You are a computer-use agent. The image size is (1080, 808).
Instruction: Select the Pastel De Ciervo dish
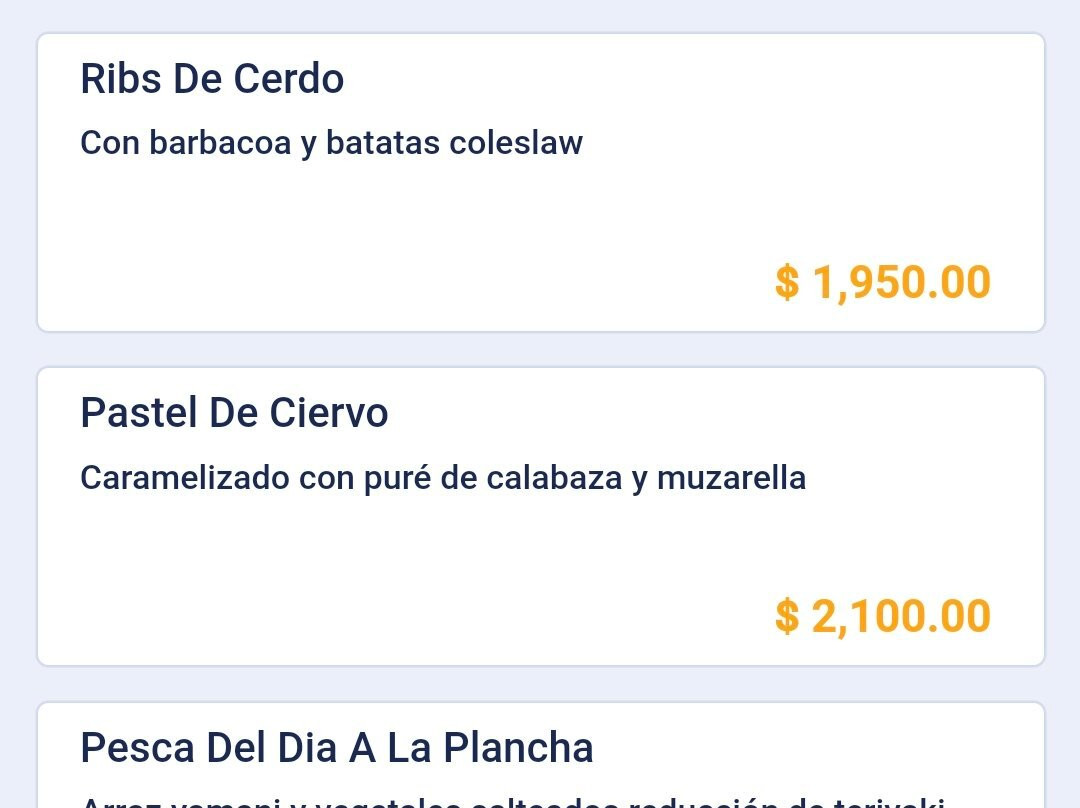tap(540, 516)
